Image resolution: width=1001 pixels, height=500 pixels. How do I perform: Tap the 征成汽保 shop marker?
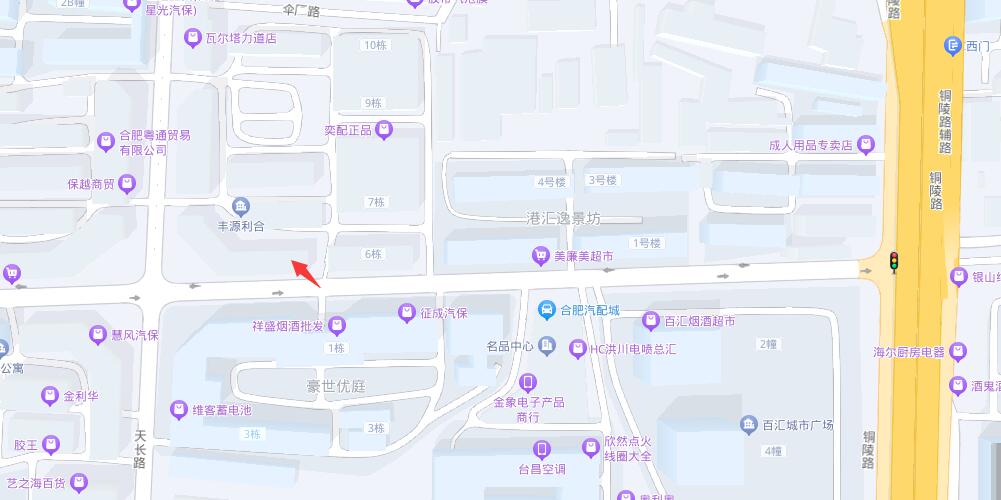click(x=407, y=313)
